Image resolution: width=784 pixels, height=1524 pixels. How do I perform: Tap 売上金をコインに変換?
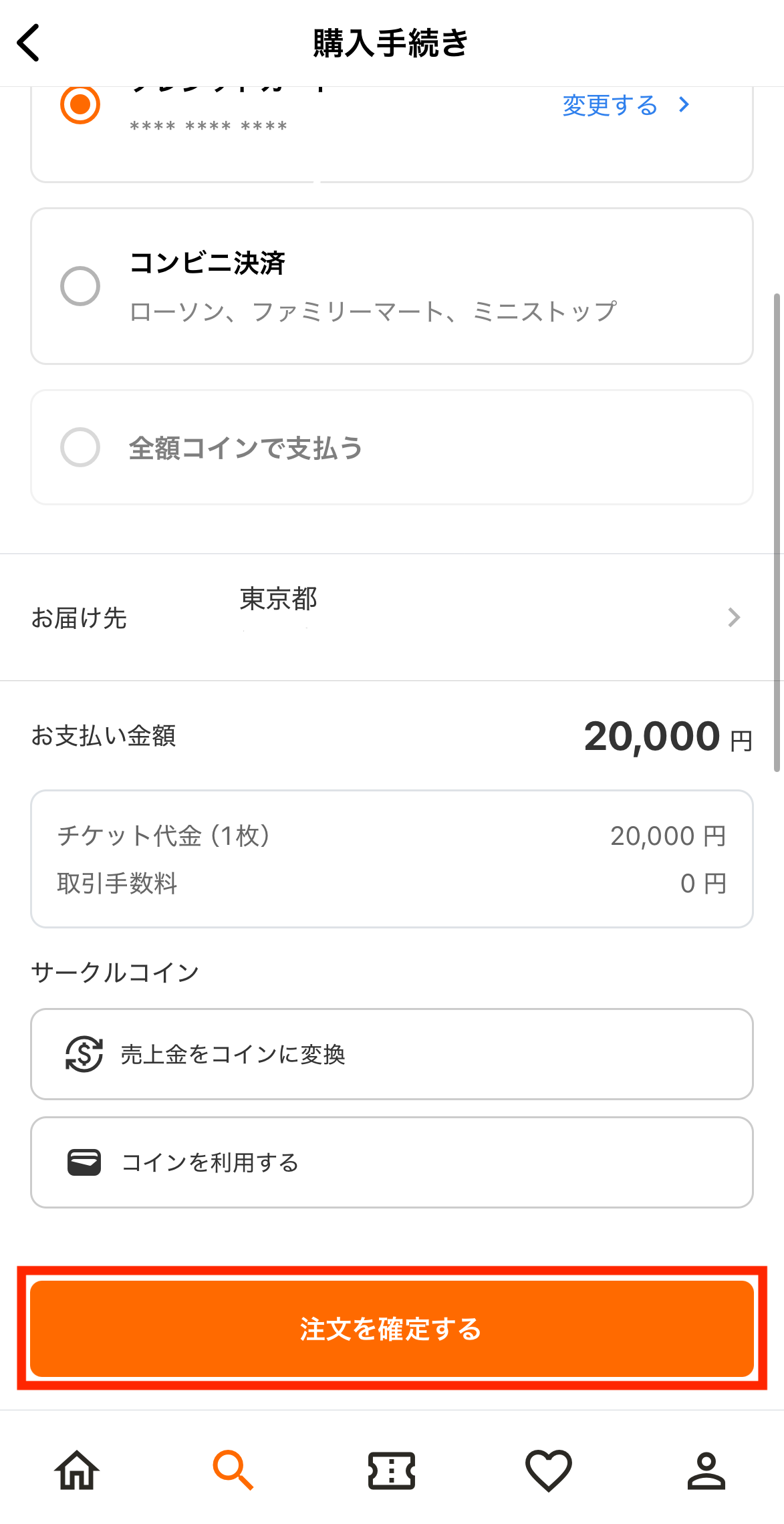(392, 1054)
